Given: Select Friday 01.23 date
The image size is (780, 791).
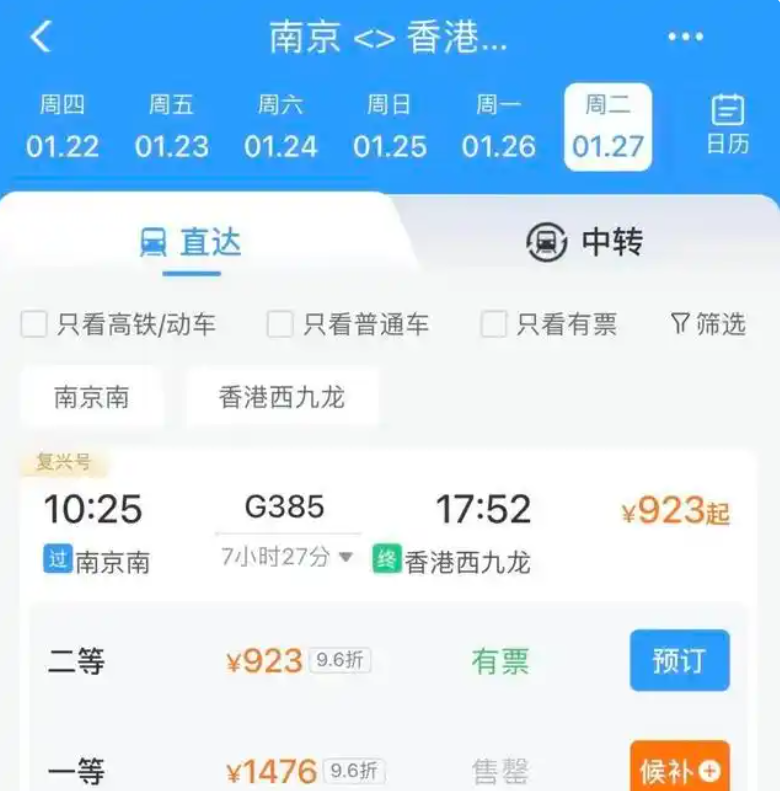Looking at the screenshot, I should (171, 128).
